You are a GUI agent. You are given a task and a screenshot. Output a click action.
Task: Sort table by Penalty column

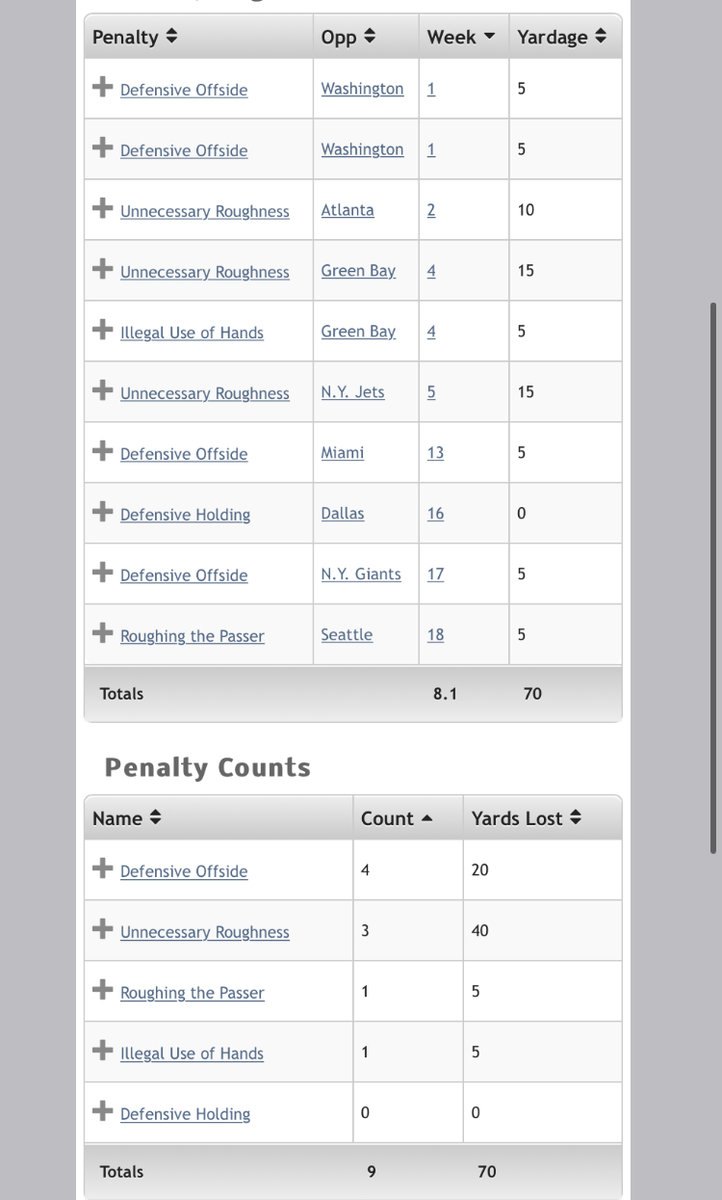135,37
